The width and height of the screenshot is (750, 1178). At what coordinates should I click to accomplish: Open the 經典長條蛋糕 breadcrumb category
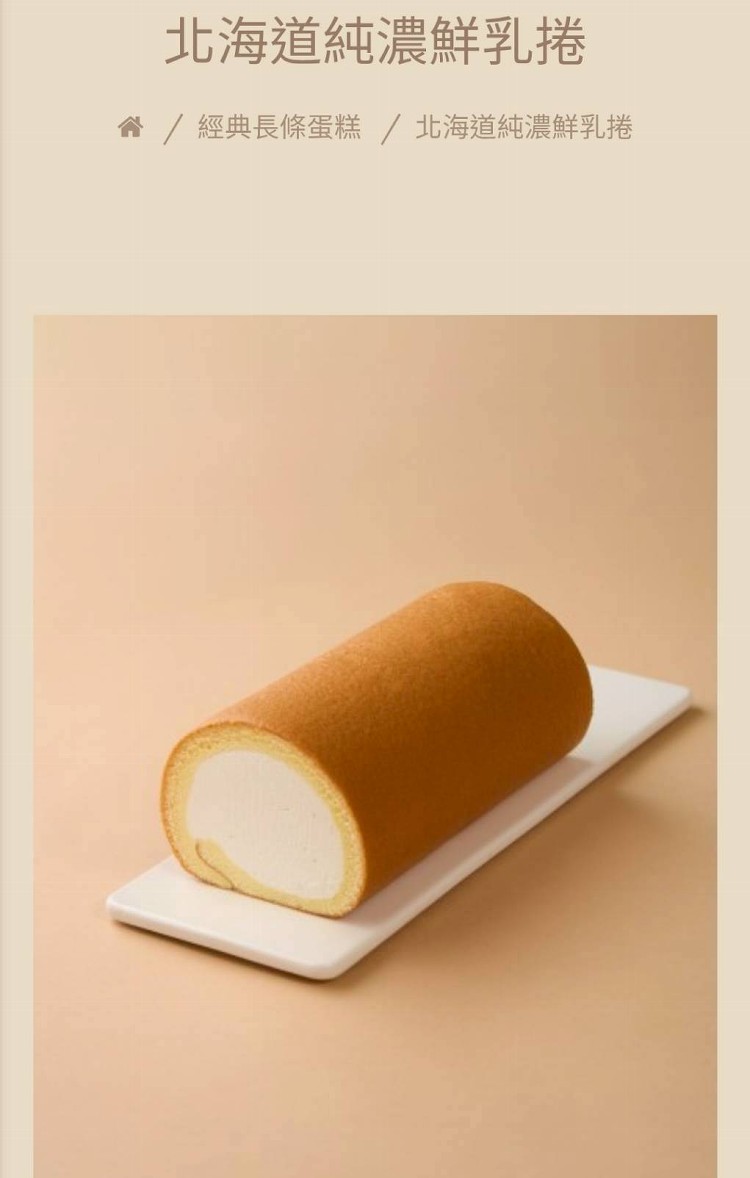coord(279,128)
